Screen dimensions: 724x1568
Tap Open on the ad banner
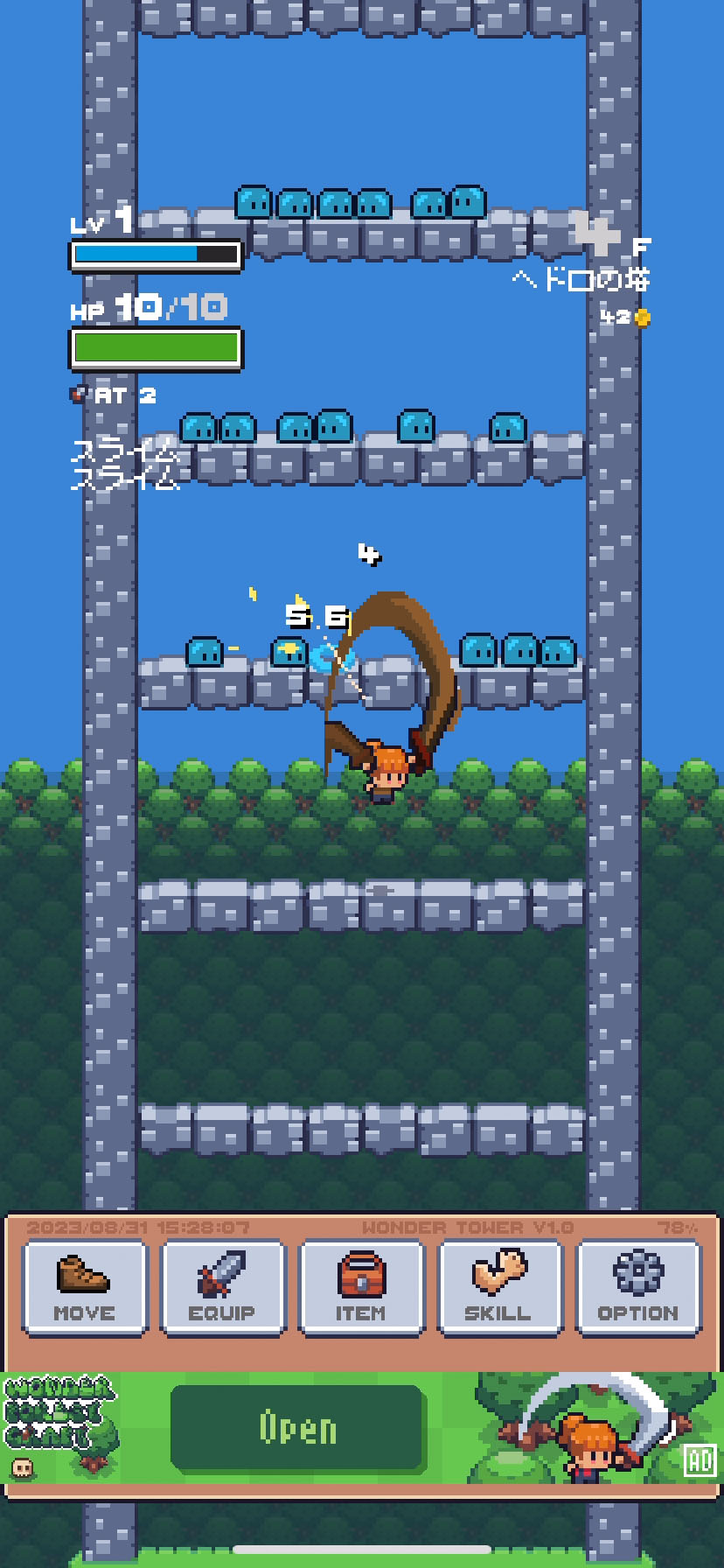tap(297, 1428)
